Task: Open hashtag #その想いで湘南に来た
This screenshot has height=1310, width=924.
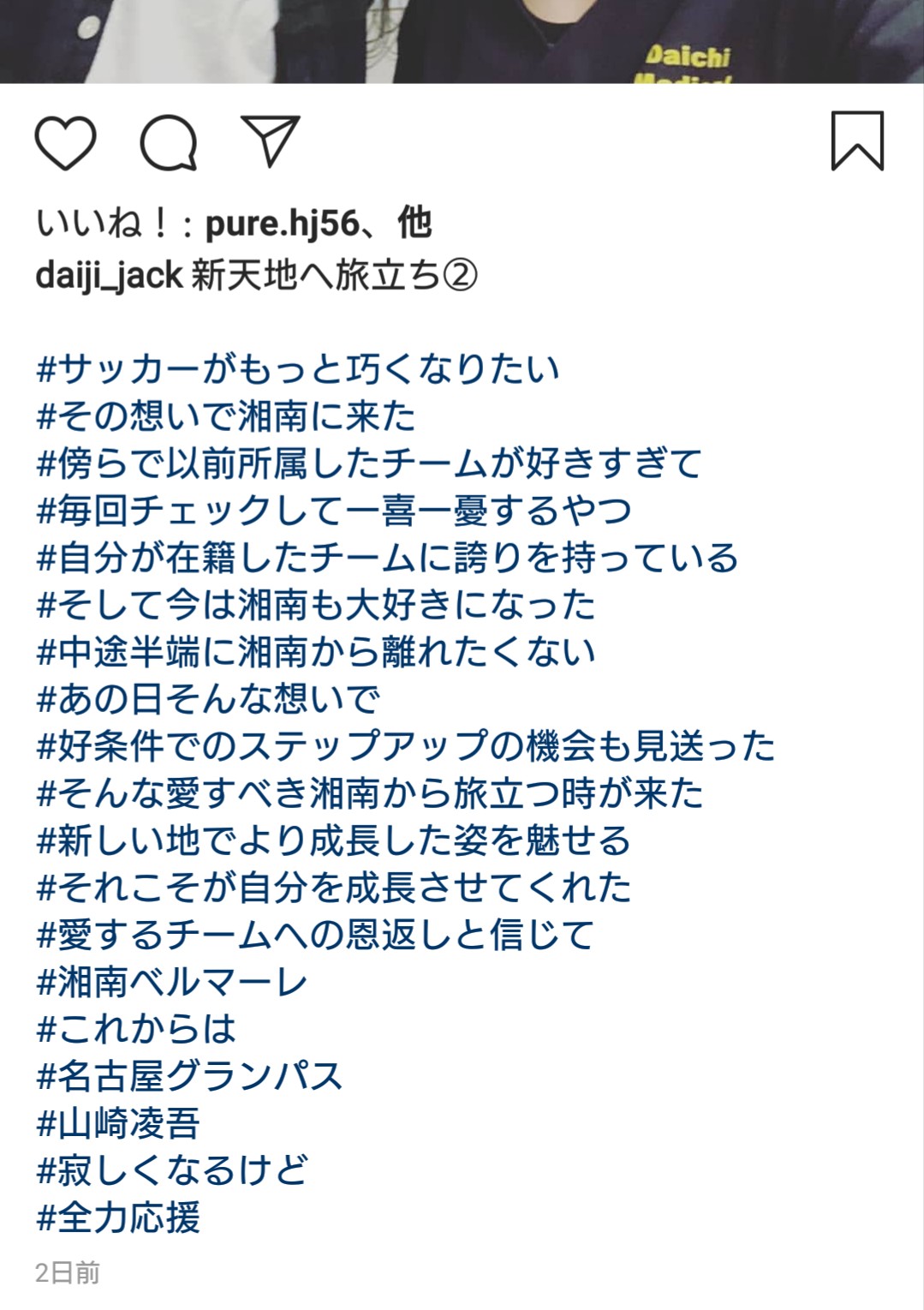Action: (226, 416)
